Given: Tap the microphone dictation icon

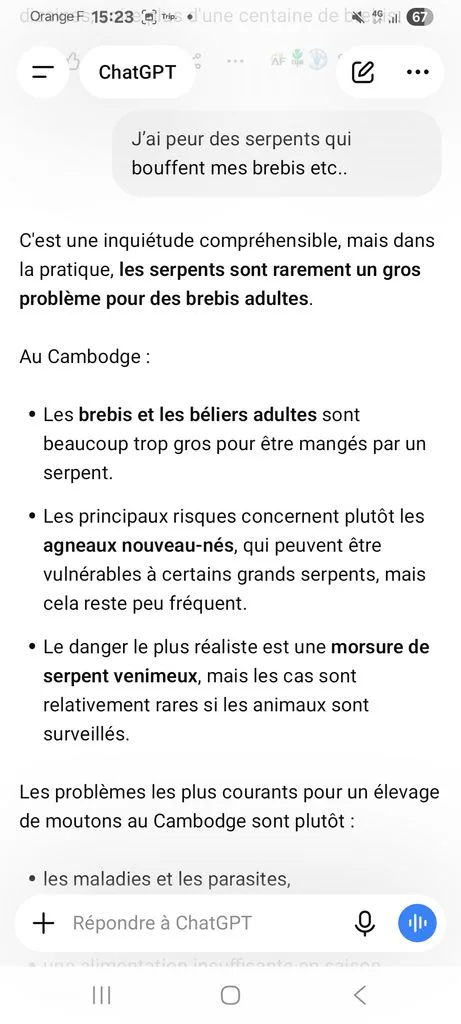Looking at the screenshot, I should tap(364, 923).
